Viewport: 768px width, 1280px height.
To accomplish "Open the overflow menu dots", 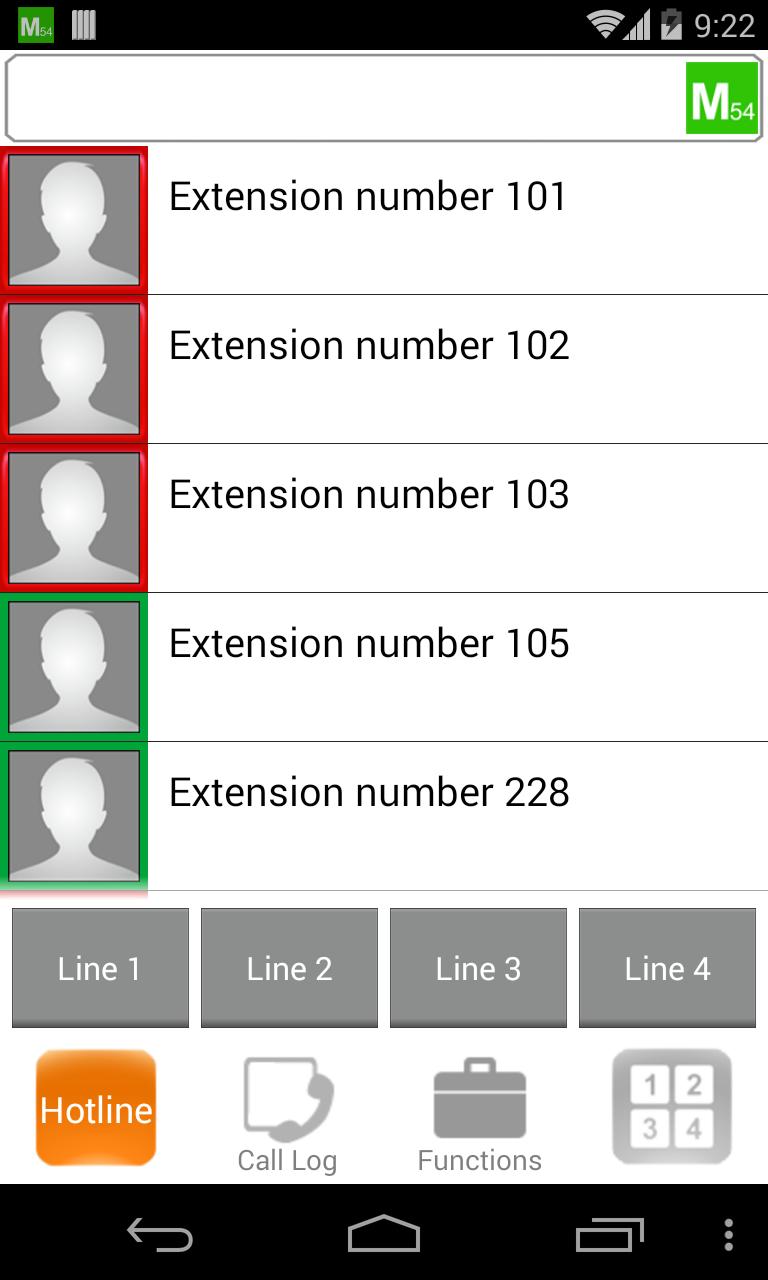I will (728, 1235).
